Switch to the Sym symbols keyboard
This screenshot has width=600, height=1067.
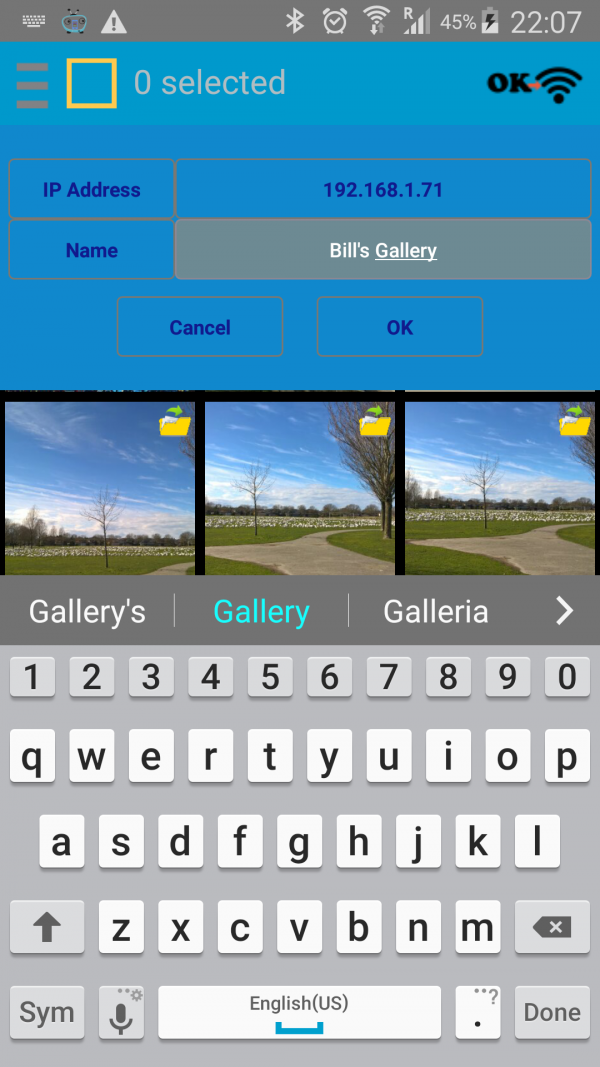pyautogui.click(x=47, y=1012)
